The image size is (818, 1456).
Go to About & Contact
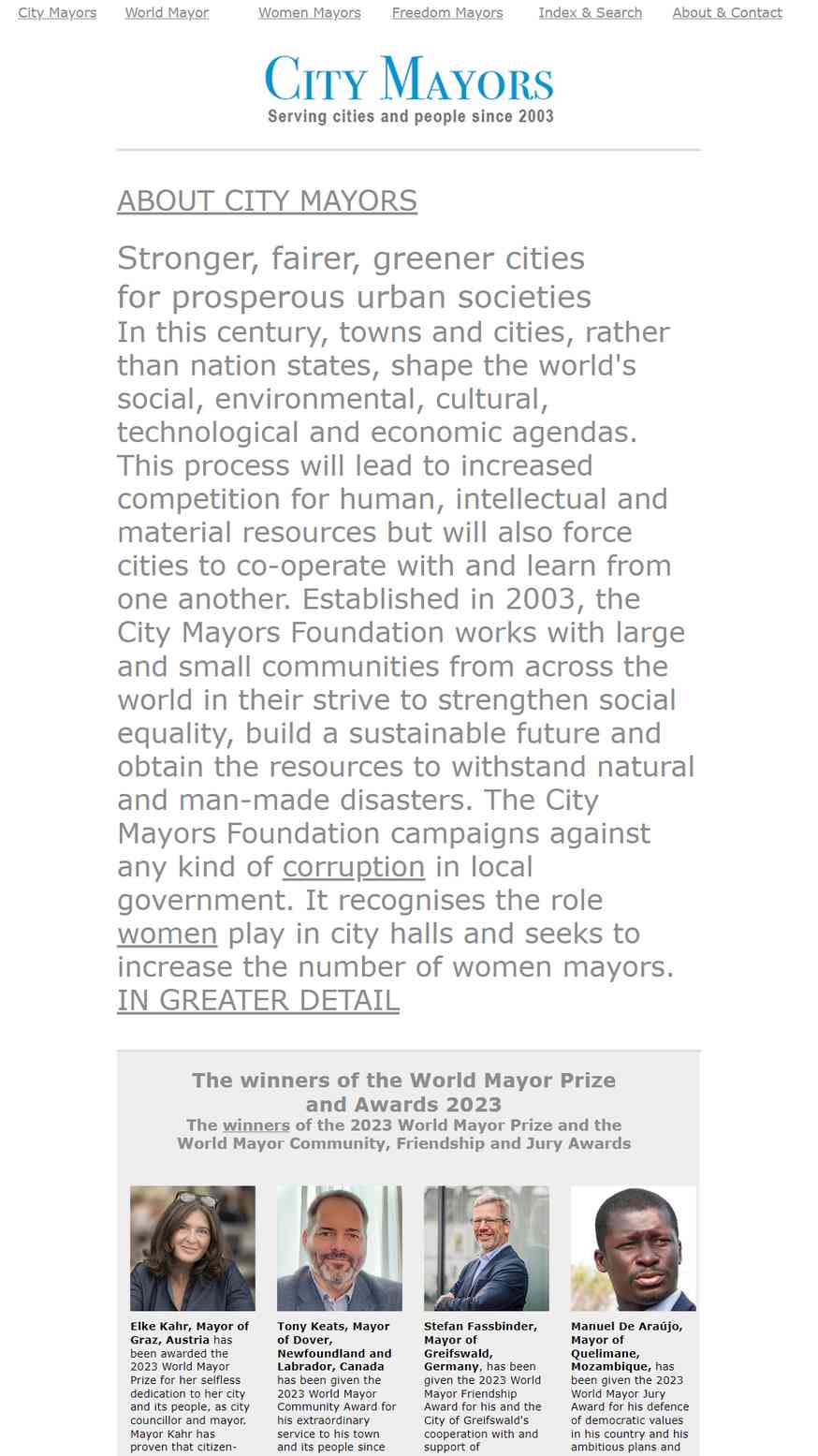tap(727, 13)
